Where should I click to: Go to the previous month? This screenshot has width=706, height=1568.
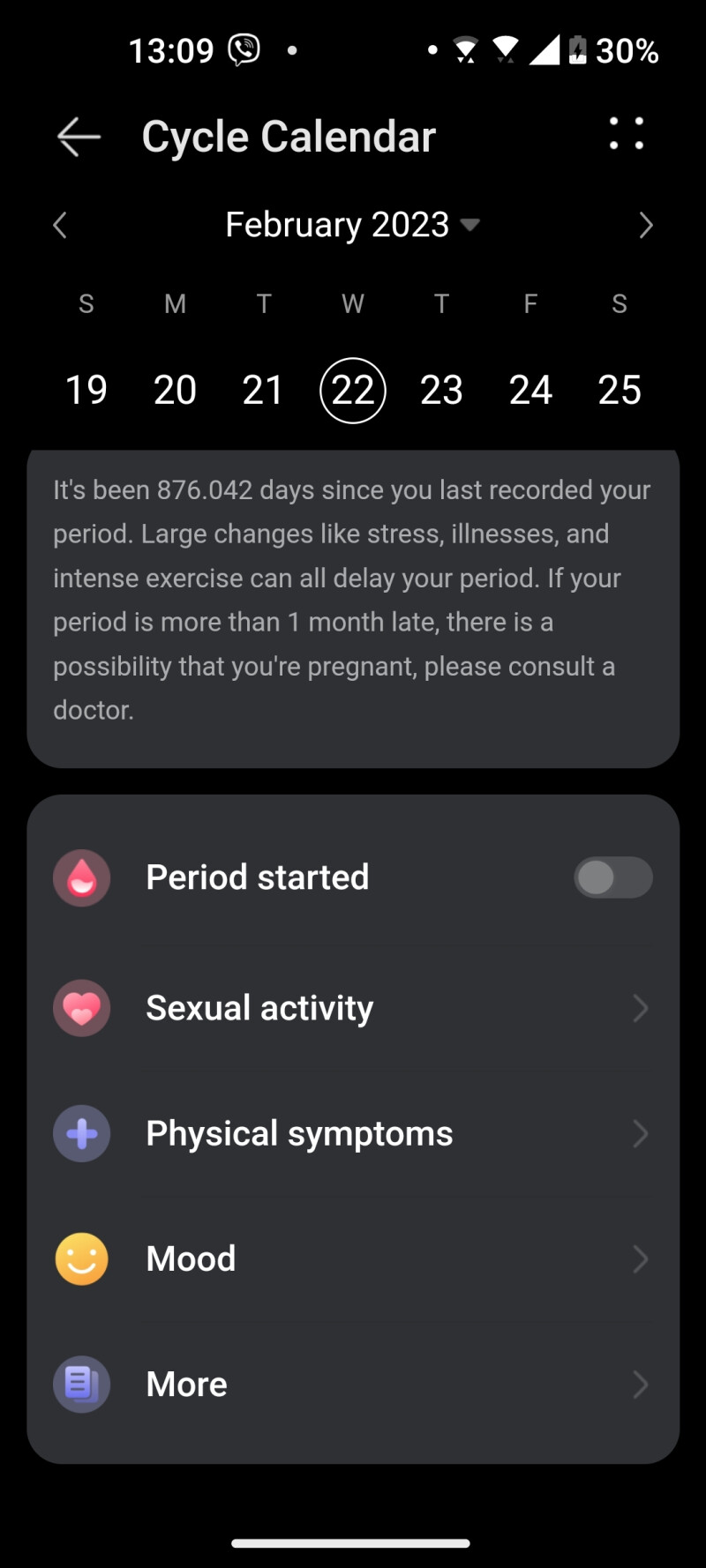tap(60, 226)
